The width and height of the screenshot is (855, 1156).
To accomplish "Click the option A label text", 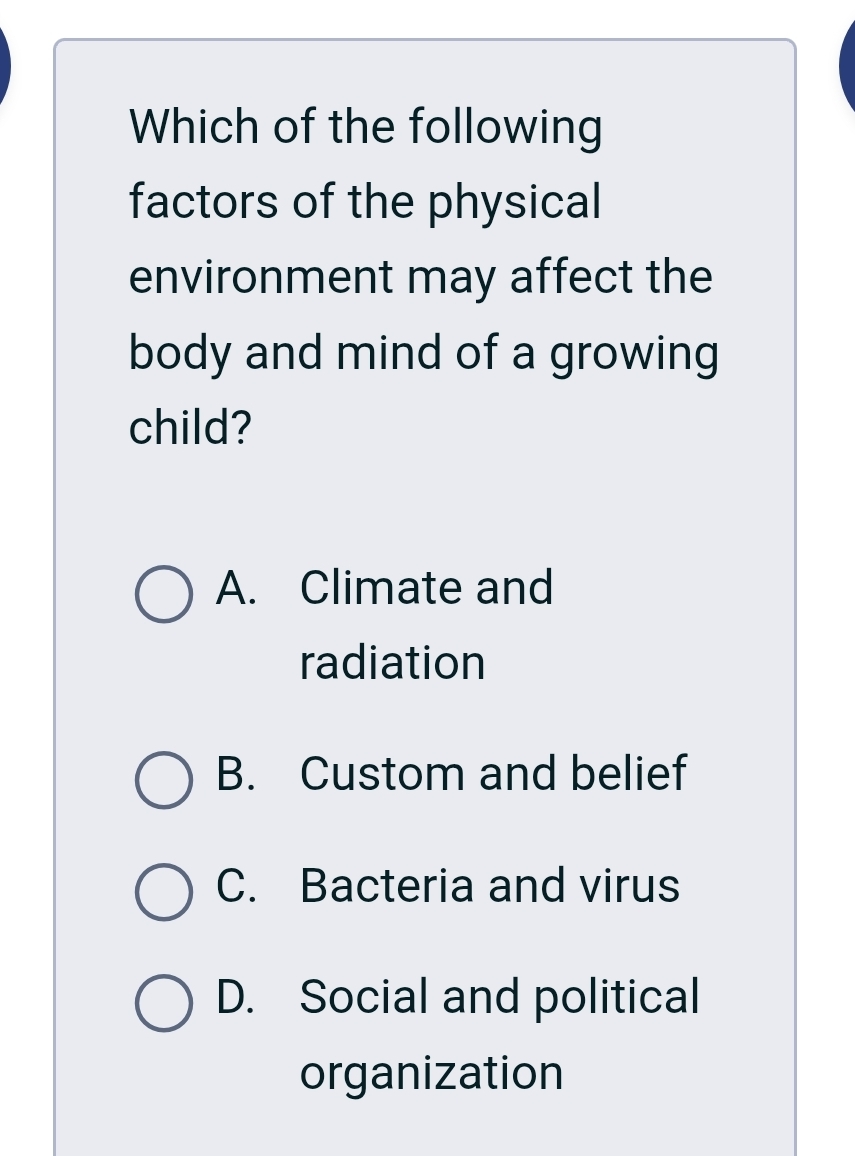I will tap(236, 588).
